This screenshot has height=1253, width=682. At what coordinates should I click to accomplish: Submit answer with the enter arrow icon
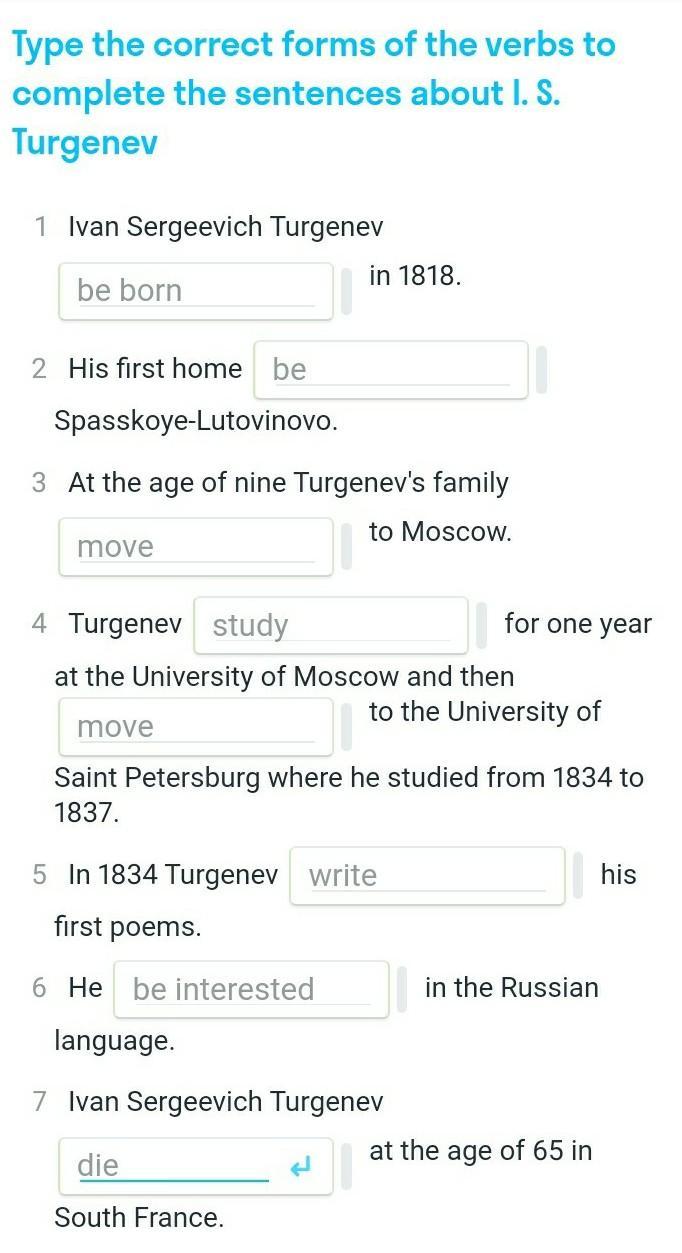click(301, 1166)
